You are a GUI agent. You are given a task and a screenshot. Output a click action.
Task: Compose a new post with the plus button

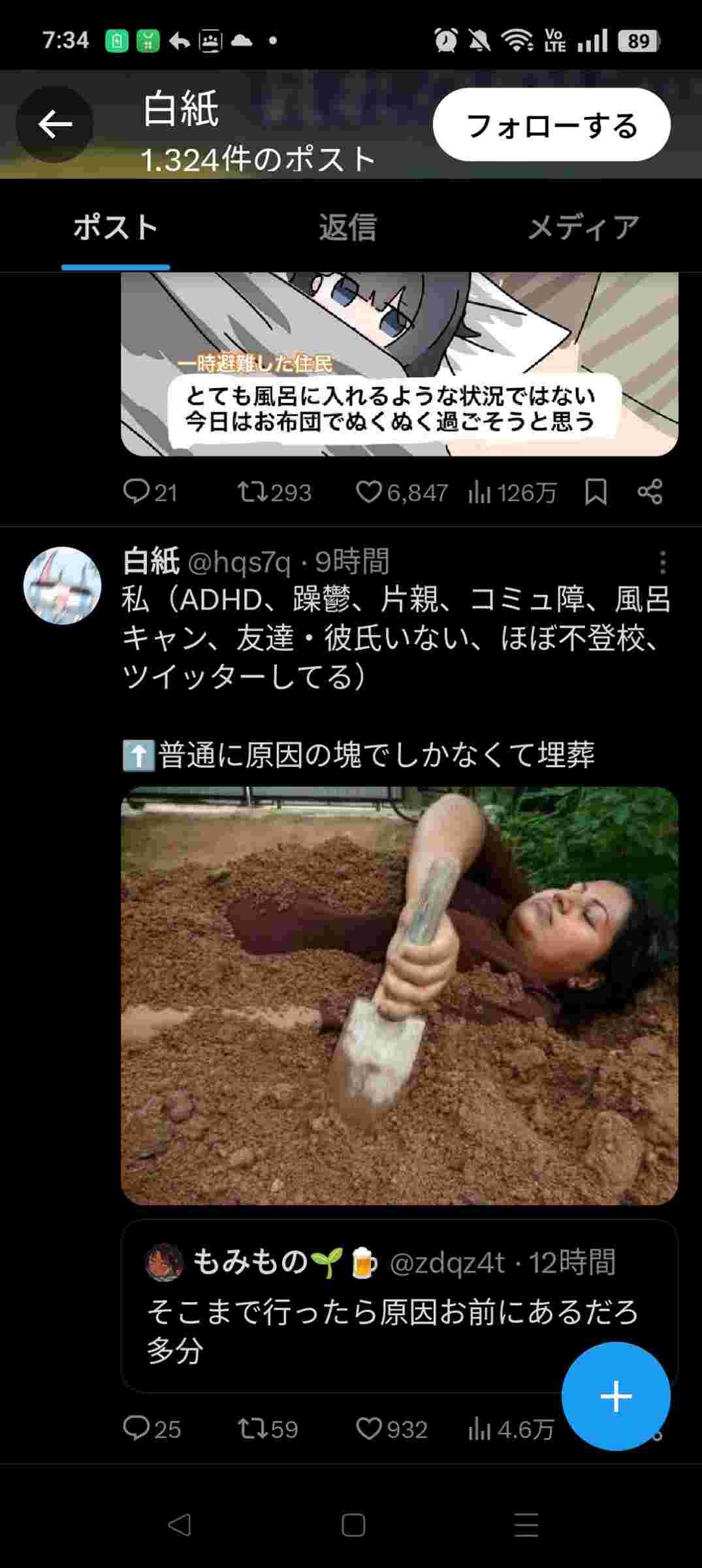click(x=616, y=1396)
